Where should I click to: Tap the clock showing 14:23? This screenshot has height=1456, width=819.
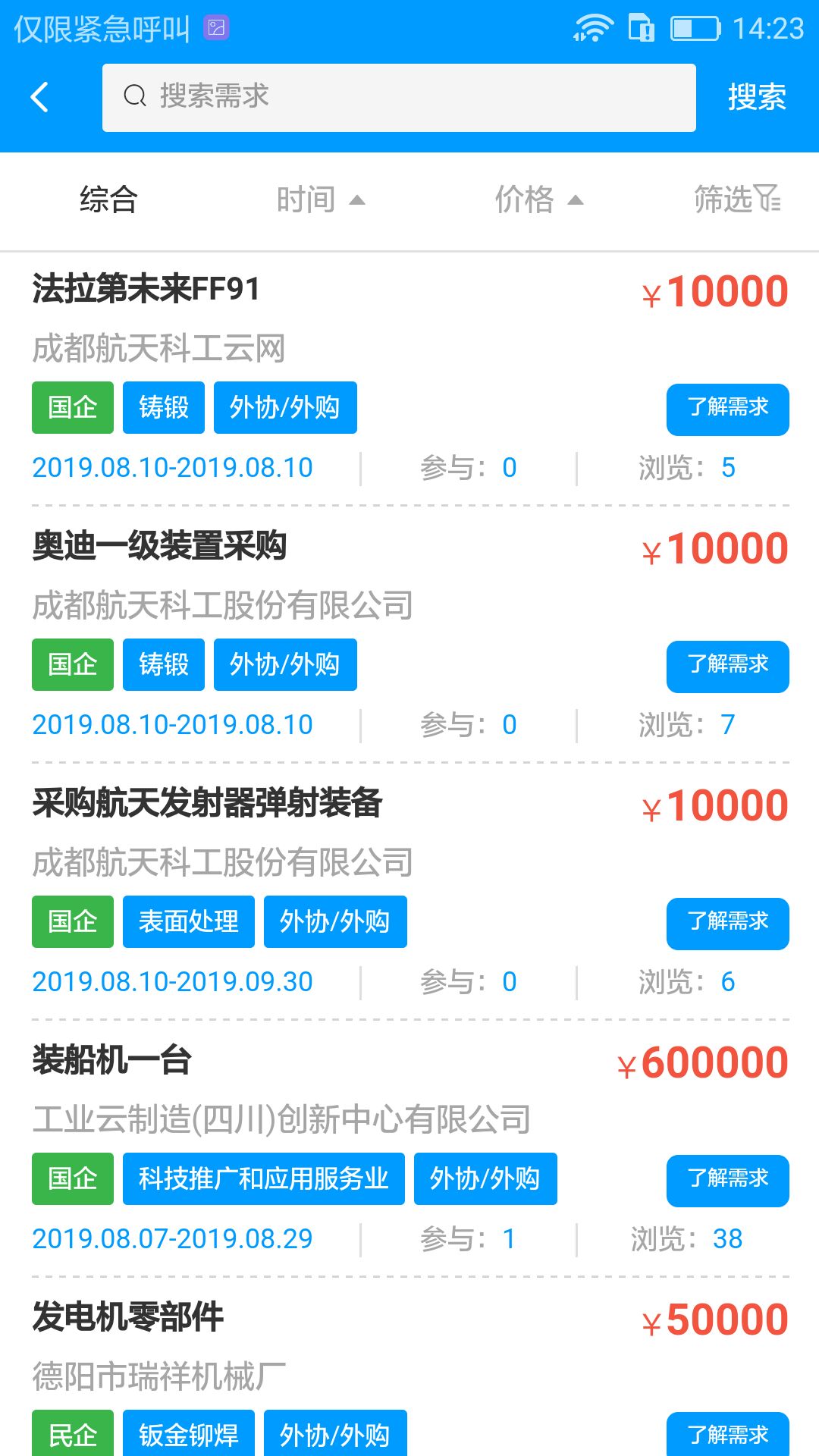point(768,27)
